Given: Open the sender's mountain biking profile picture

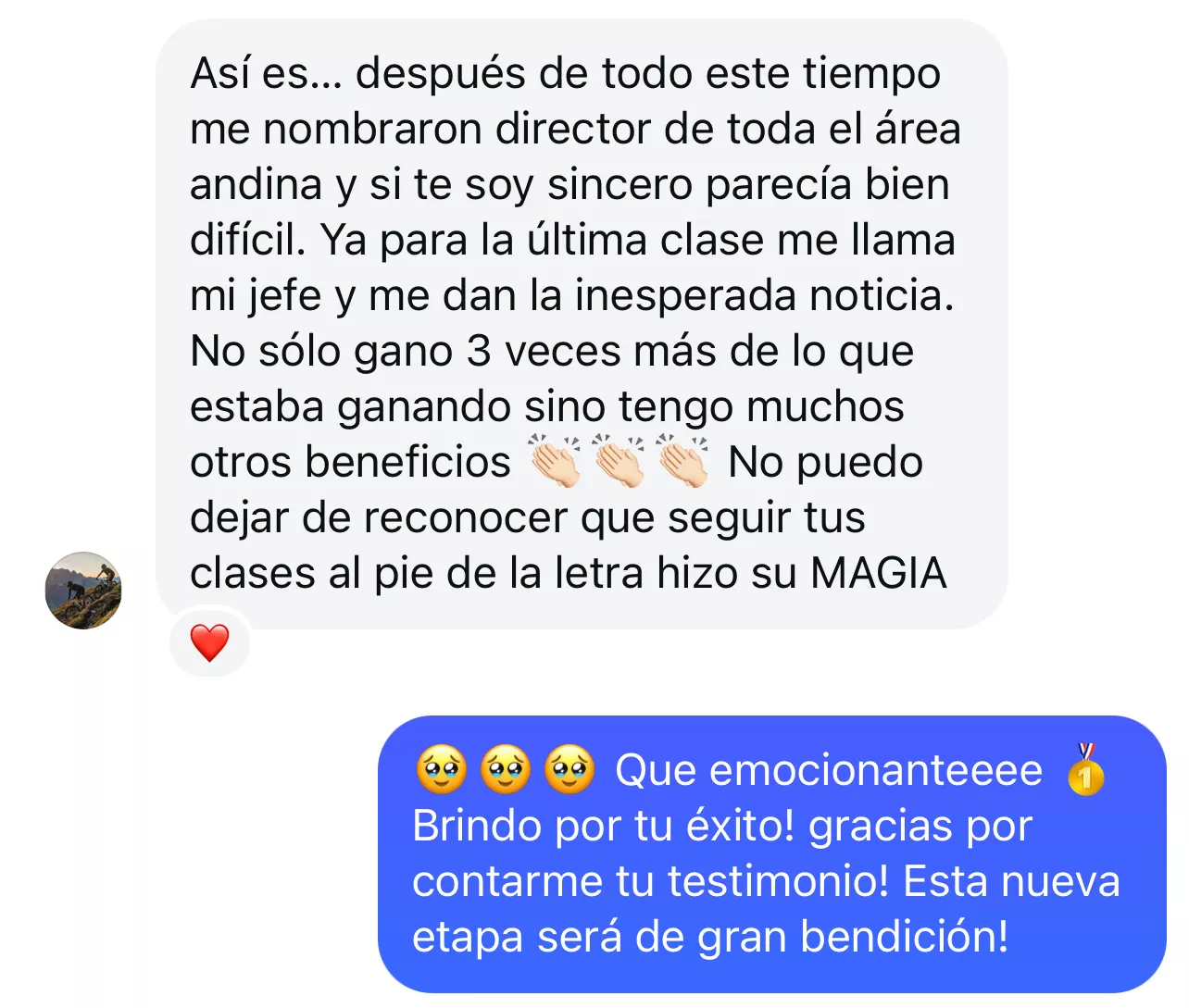Looking at the screenshot, I should click(83, 591).
